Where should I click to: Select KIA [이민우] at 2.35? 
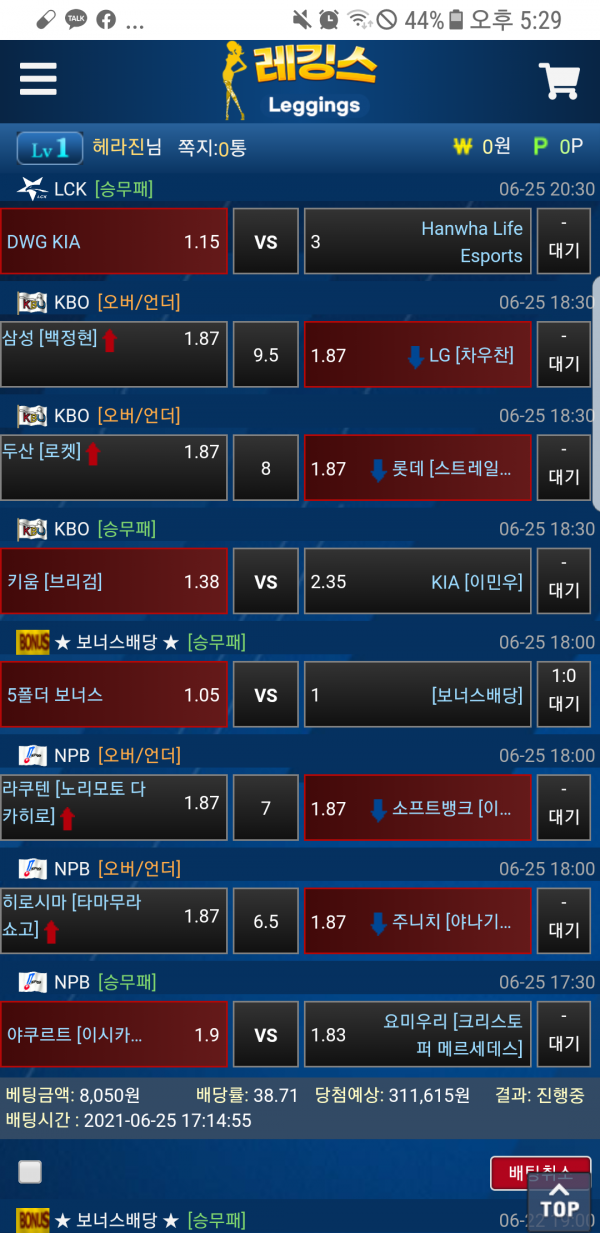click(417, 581)
